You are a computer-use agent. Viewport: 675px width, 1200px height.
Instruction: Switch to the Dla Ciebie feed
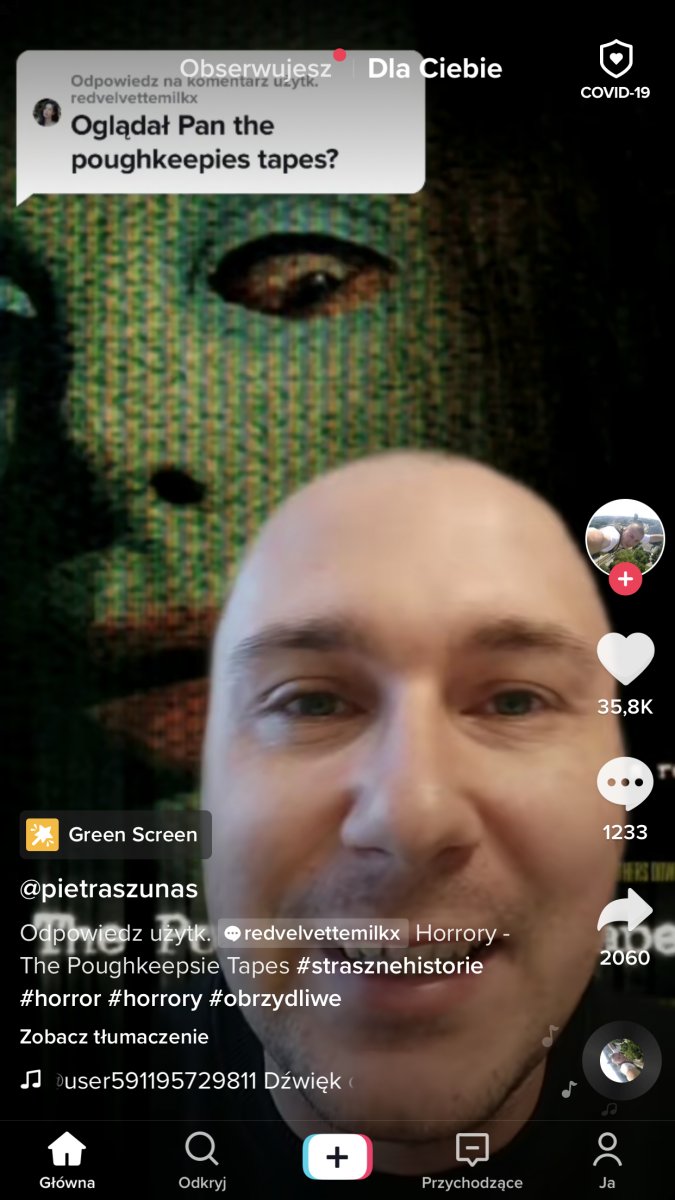[435, 68]
